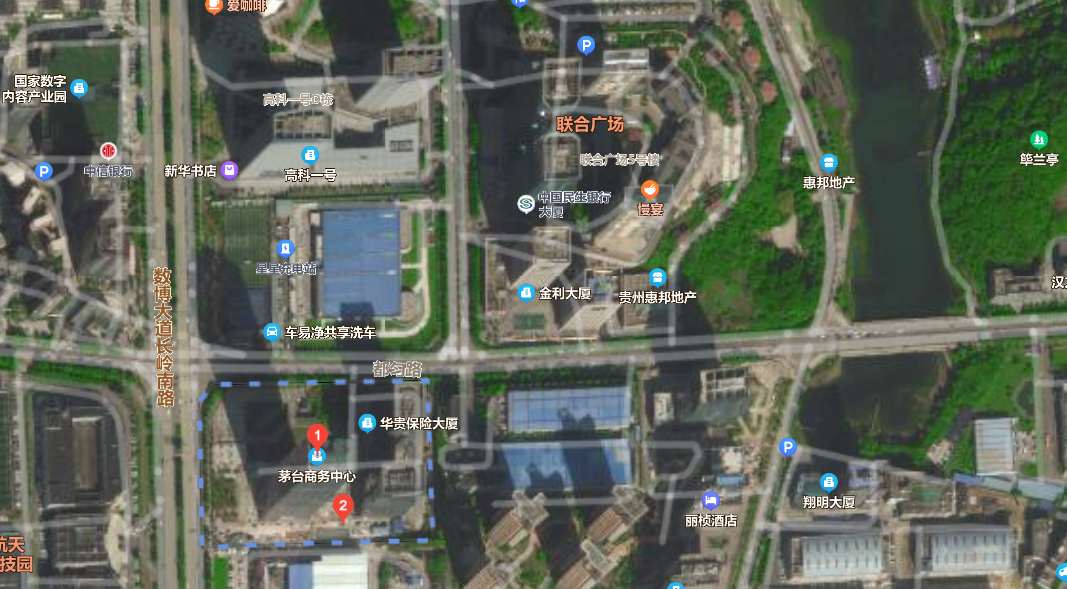Open the 贵州惠邦地产 marker
The width and height of the screenshot is (1067, 589).
tap(657, 277)
